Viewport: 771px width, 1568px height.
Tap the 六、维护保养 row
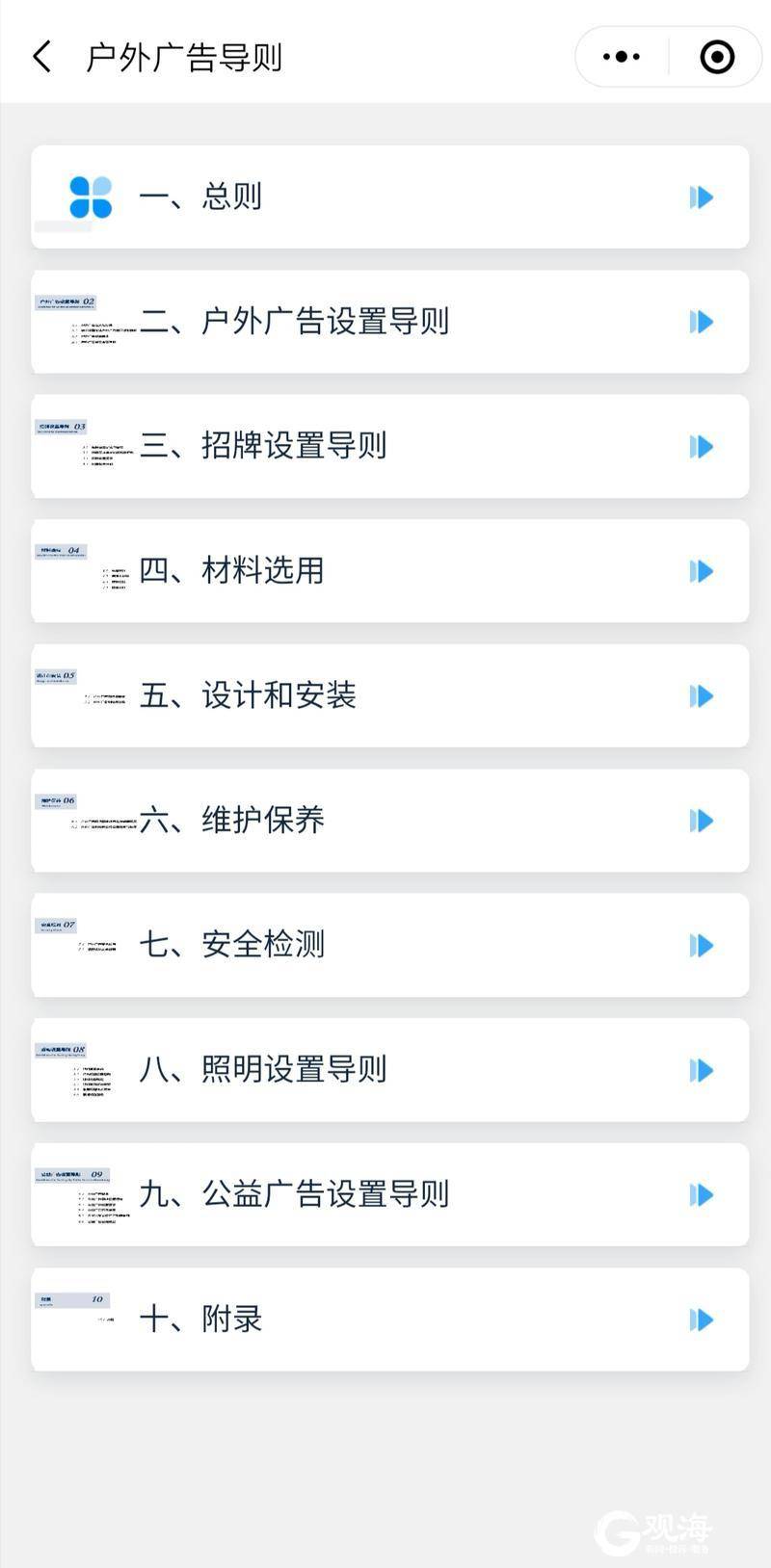click(x=390, y=821)
